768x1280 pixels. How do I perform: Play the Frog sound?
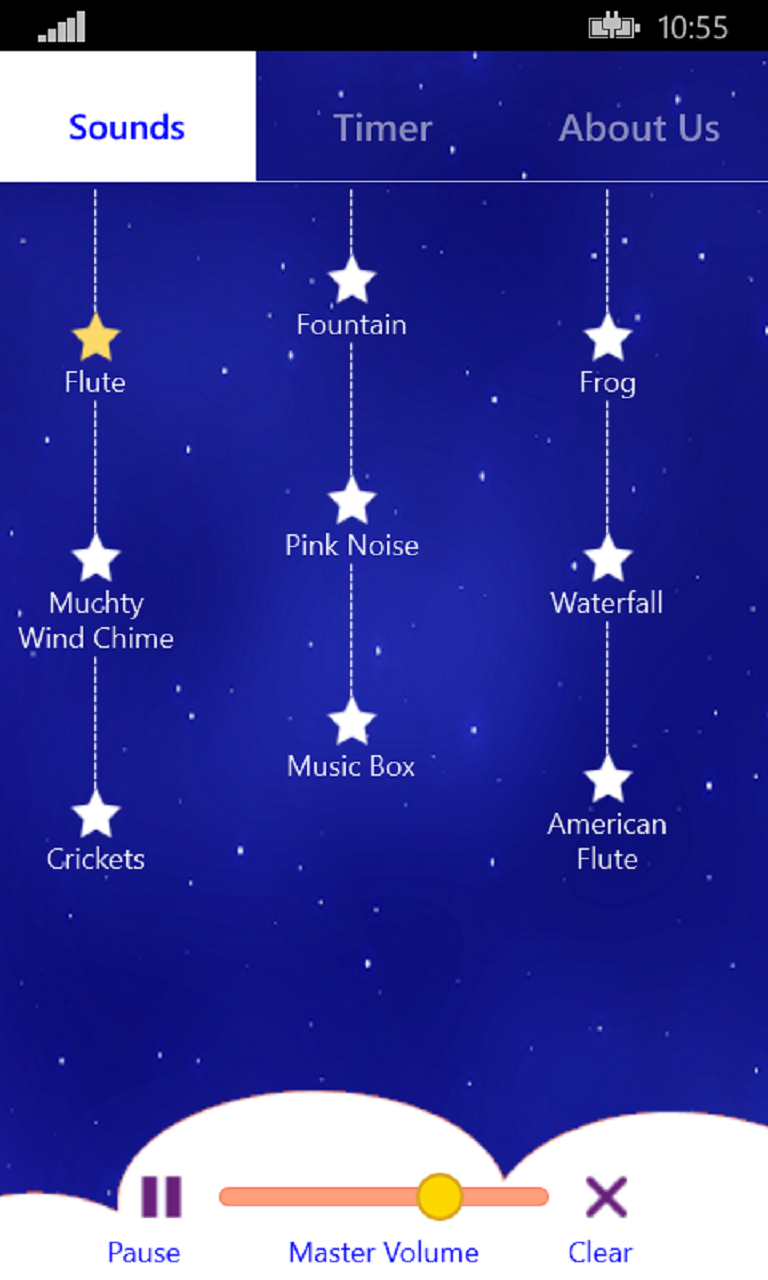607,338
